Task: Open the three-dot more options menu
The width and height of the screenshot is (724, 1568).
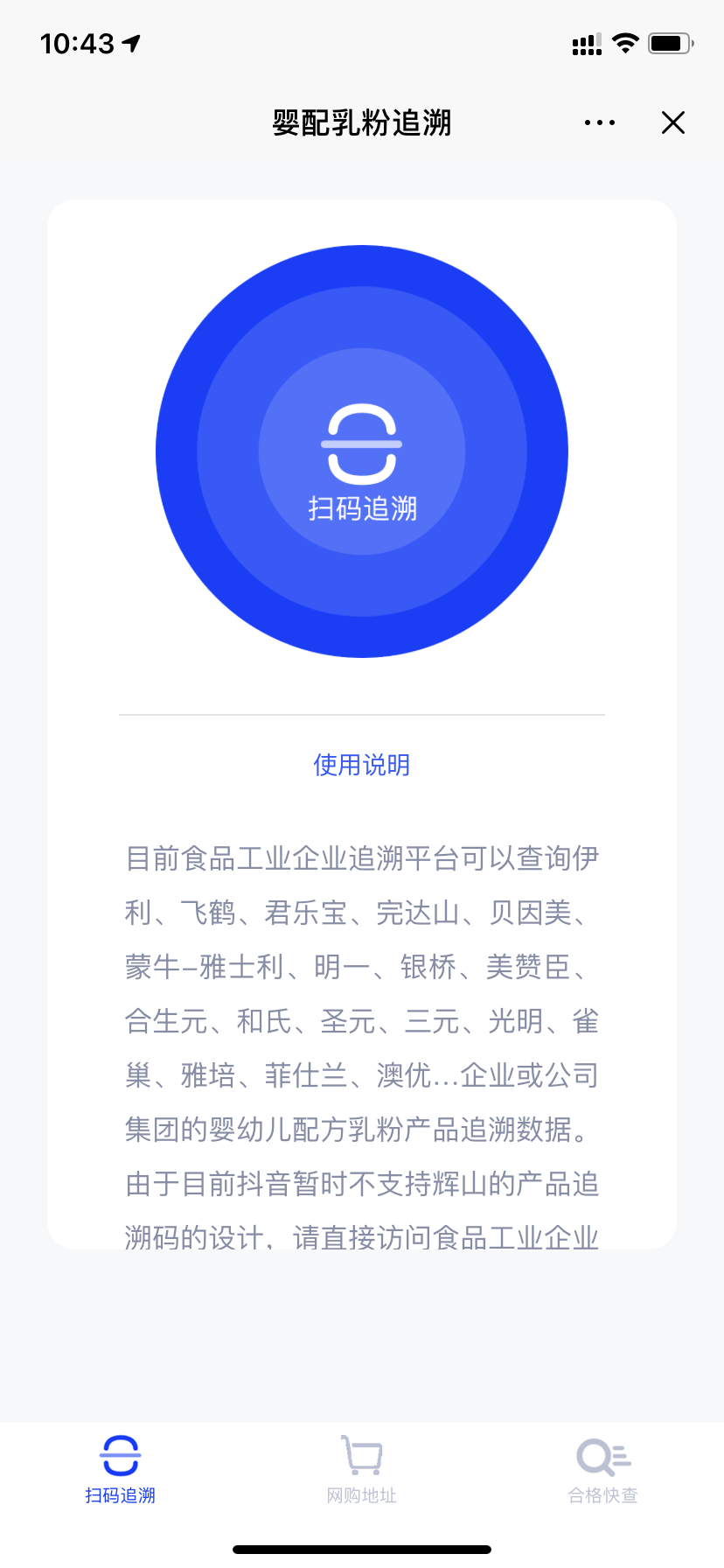Action: coord(600,123)
